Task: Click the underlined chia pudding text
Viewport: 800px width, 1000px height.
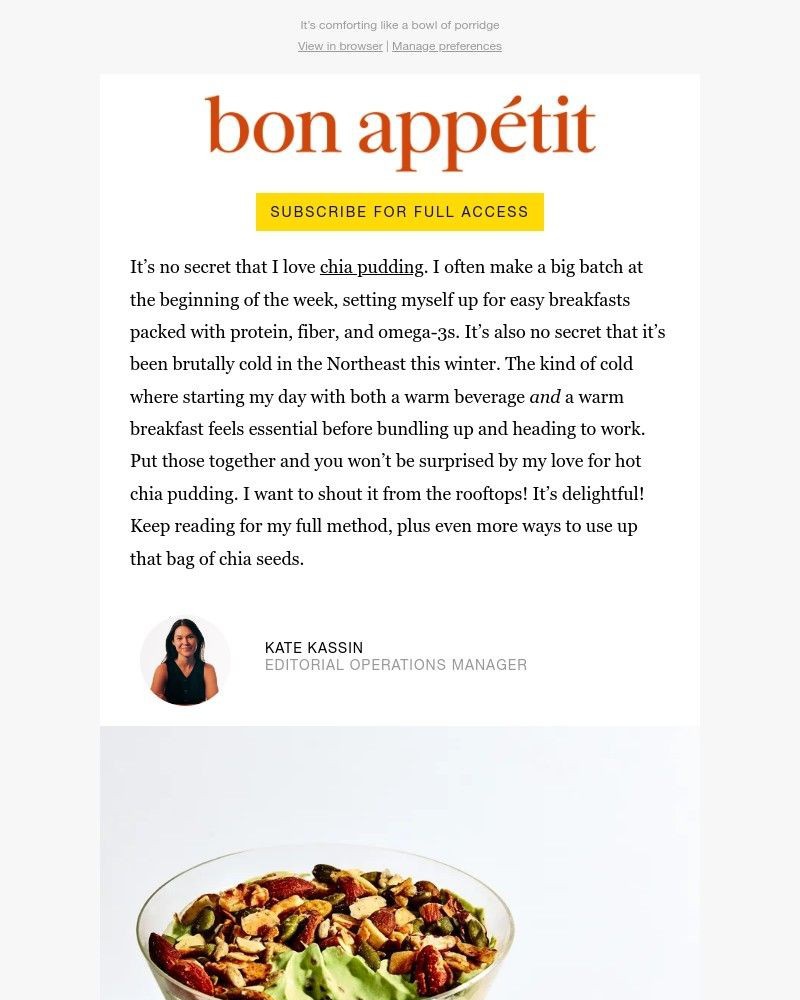Action: pyautogui.click(x=370, y=267)
